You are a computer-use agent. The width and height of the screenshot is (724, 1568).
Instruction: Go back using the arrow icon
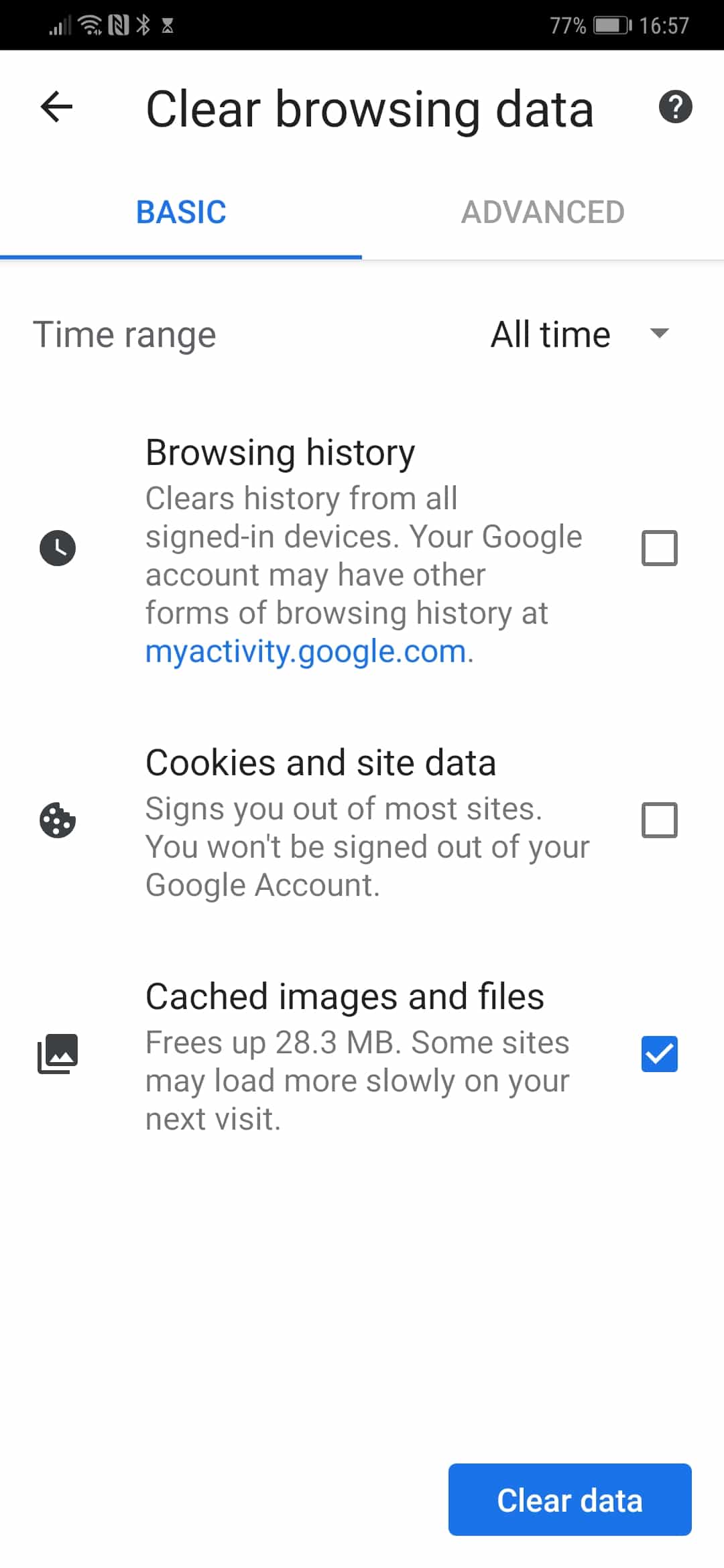[x=56, y=107]
